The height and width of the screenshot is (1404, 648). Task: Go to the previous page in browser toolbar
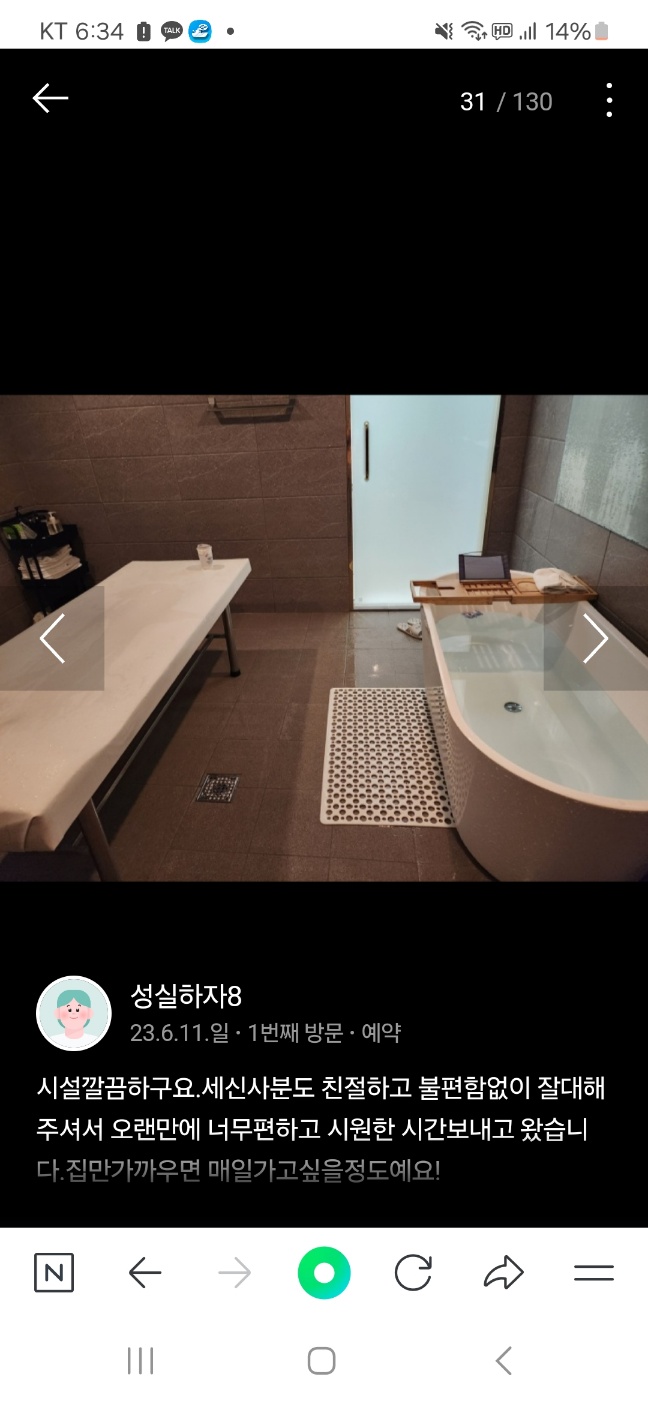click(145, 1273)
